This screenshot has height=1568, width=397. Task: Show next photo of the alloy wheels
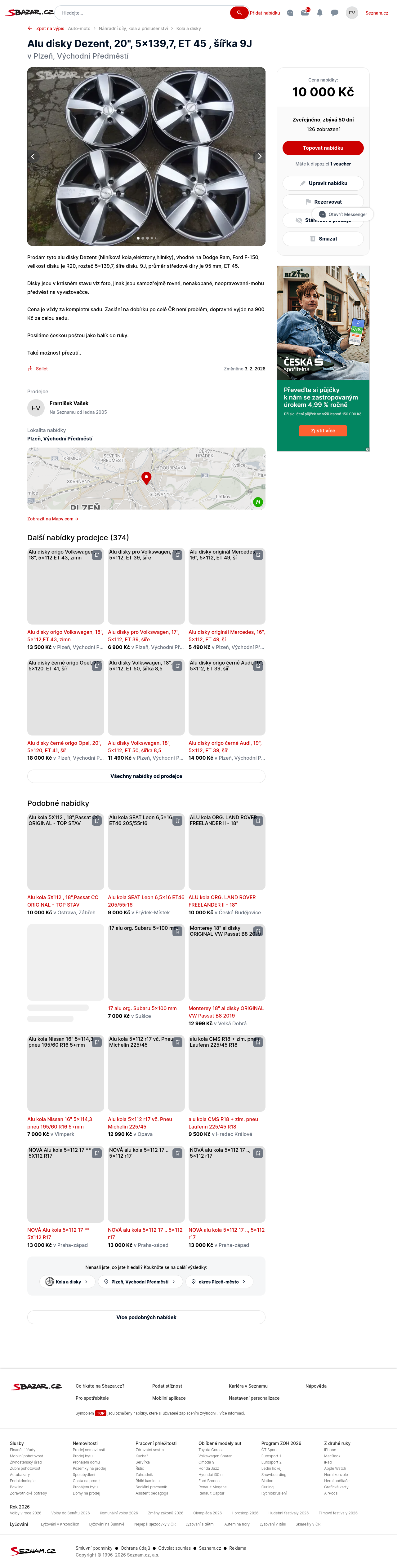click(259, 157)
